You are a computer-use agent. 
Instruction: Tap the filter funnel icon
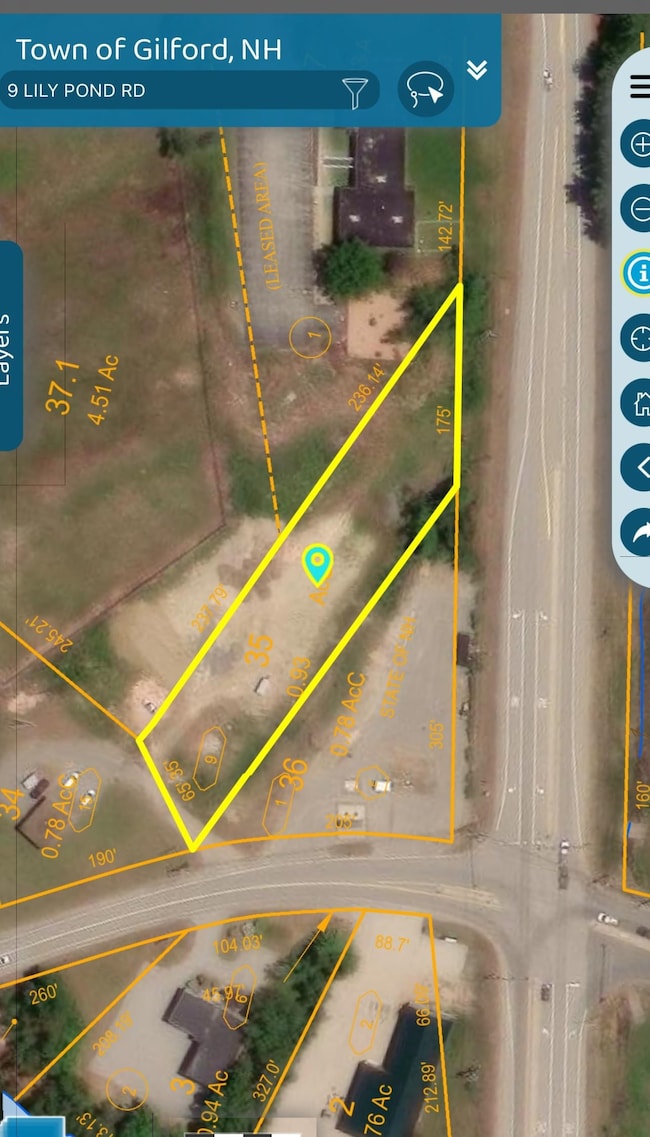point(355,92)
